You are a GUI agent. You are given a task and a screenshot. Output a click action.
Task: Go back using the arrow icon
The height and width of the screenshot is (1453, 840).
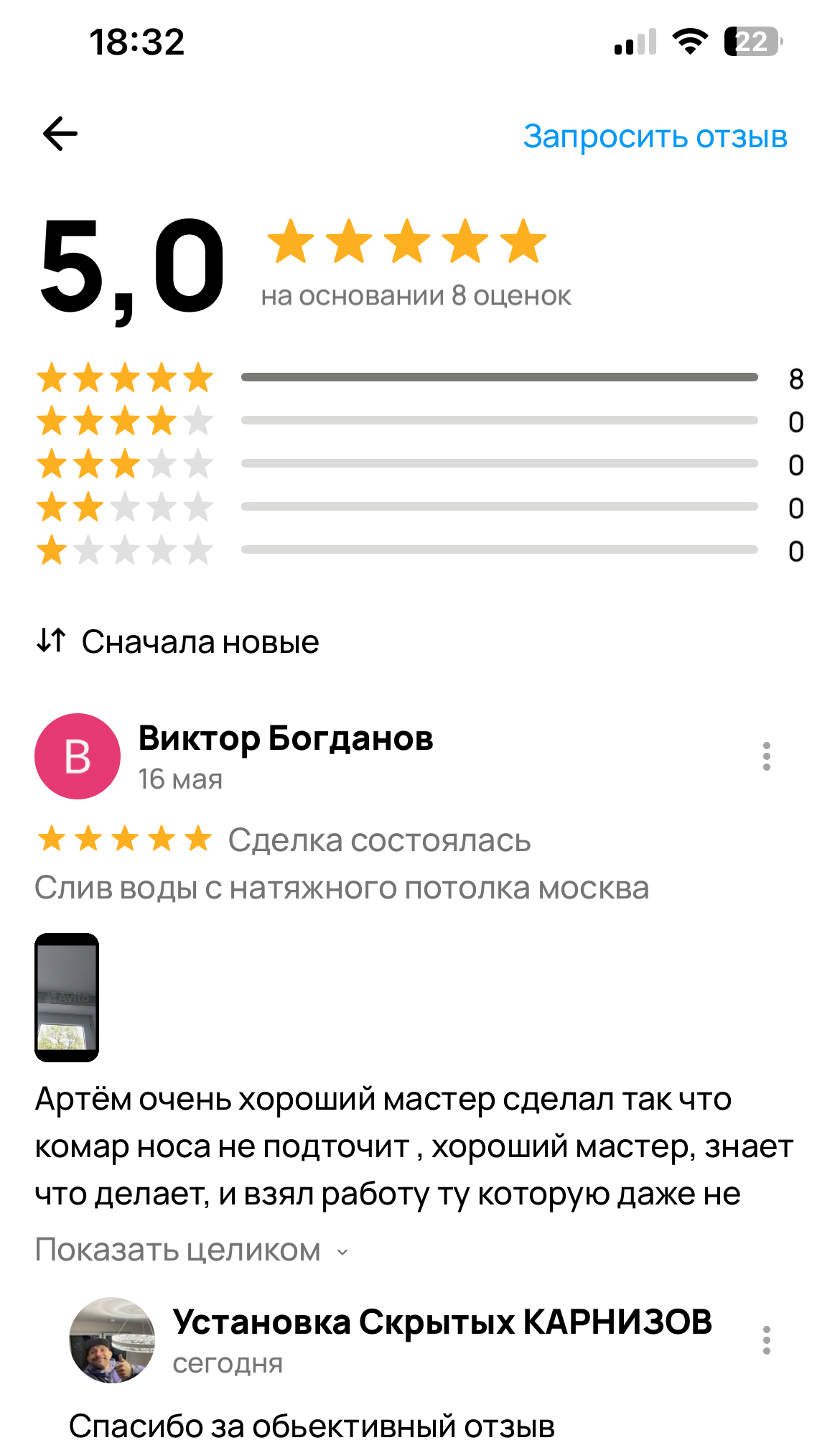[x=60, y=134]
